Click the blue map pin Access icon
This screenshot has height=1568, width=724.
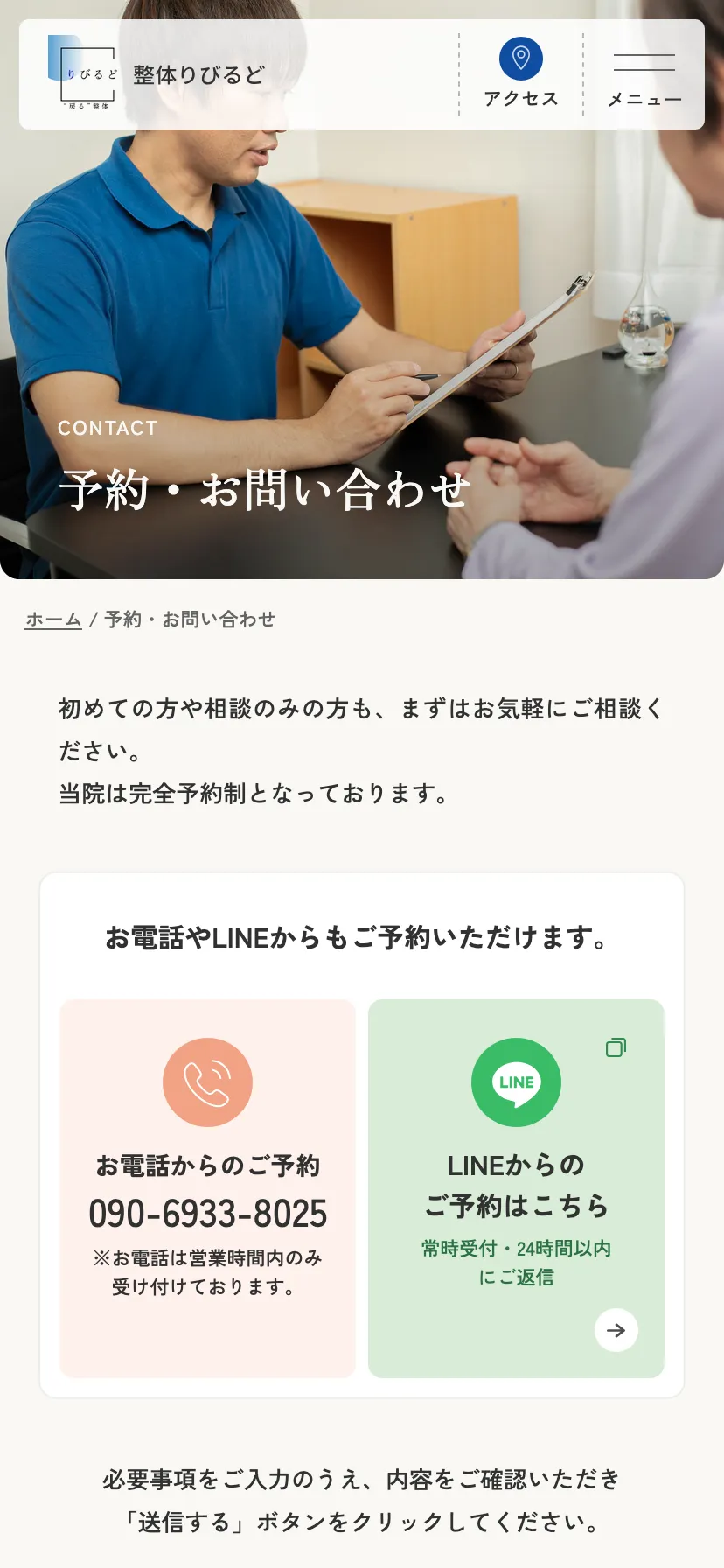click(519, 59)
